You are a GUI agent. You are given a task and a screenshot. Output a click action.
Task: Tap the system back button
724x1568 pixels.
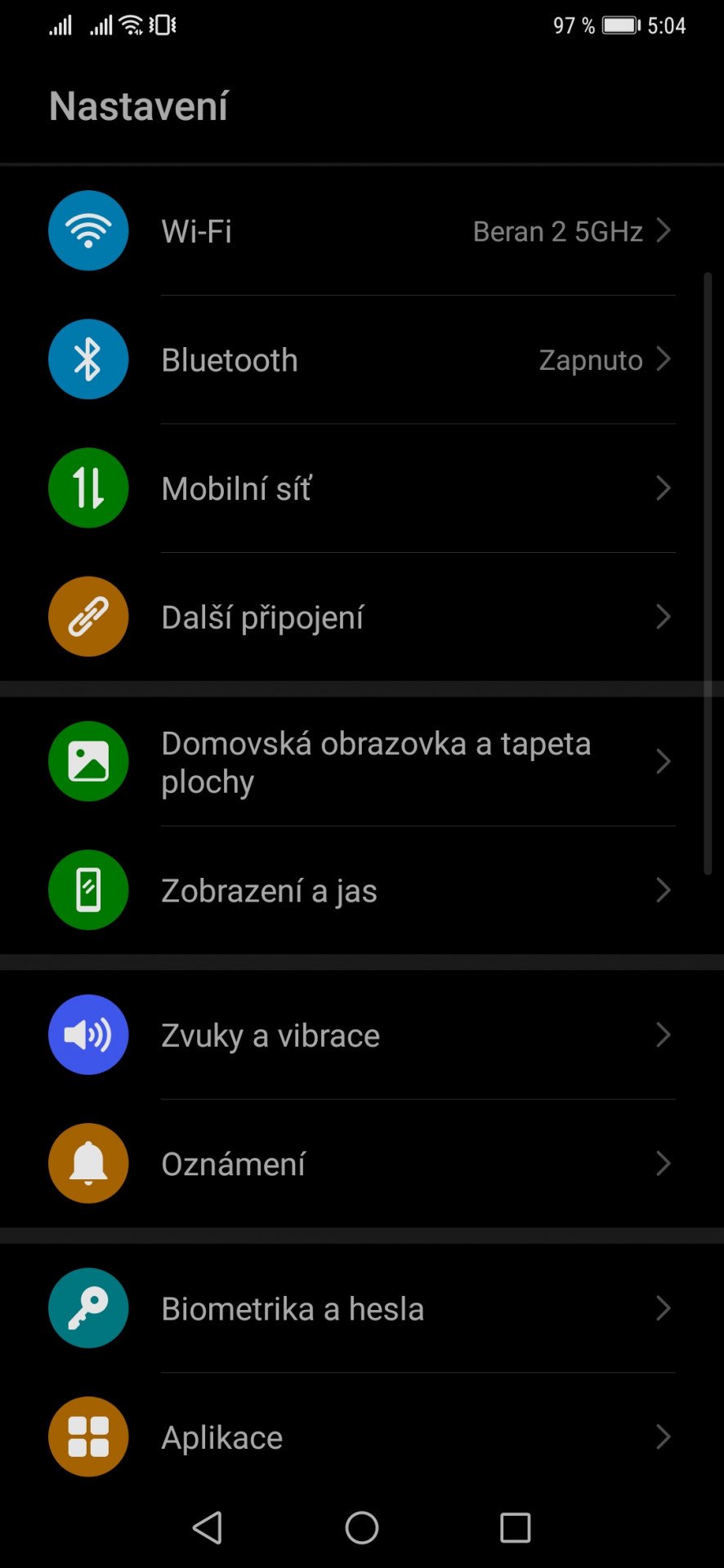click(x=208, y=1527)
